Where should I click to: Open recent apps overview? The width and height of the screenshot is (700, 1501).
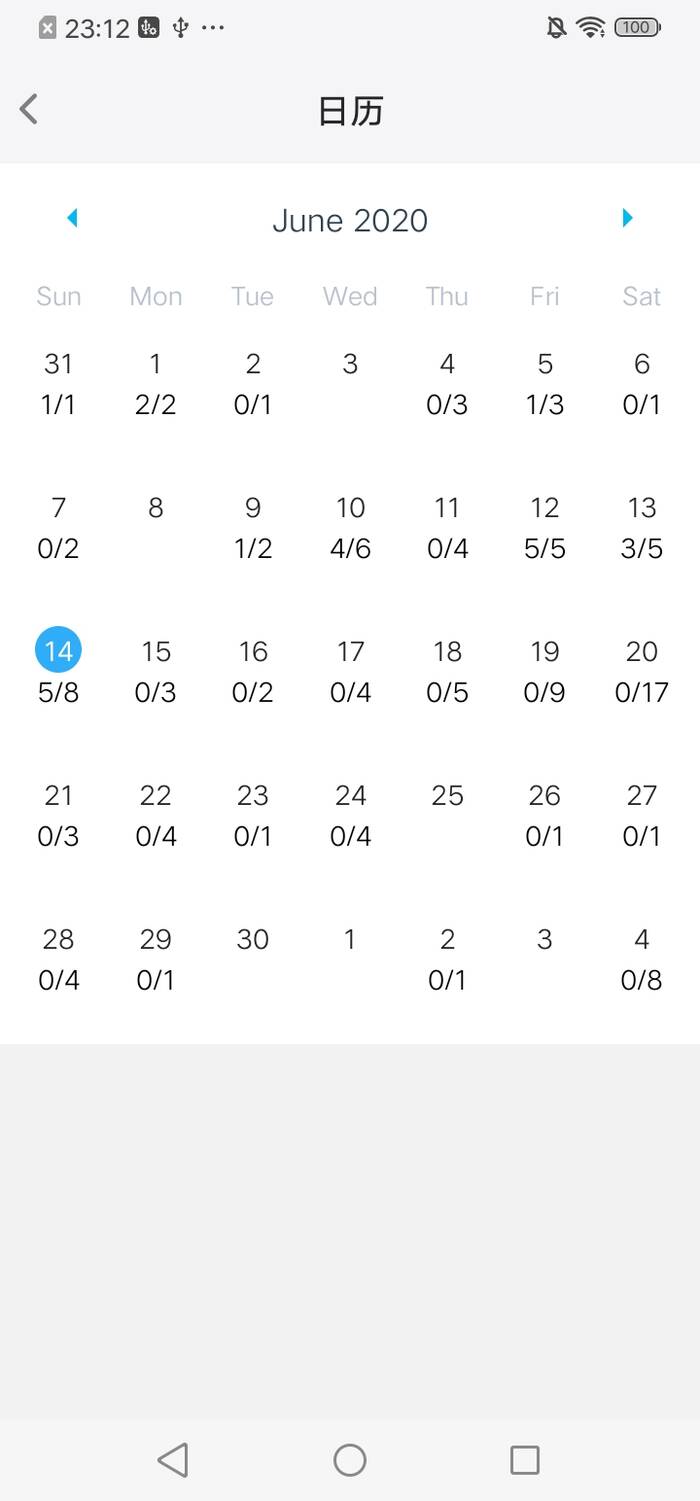(524, 1460)
